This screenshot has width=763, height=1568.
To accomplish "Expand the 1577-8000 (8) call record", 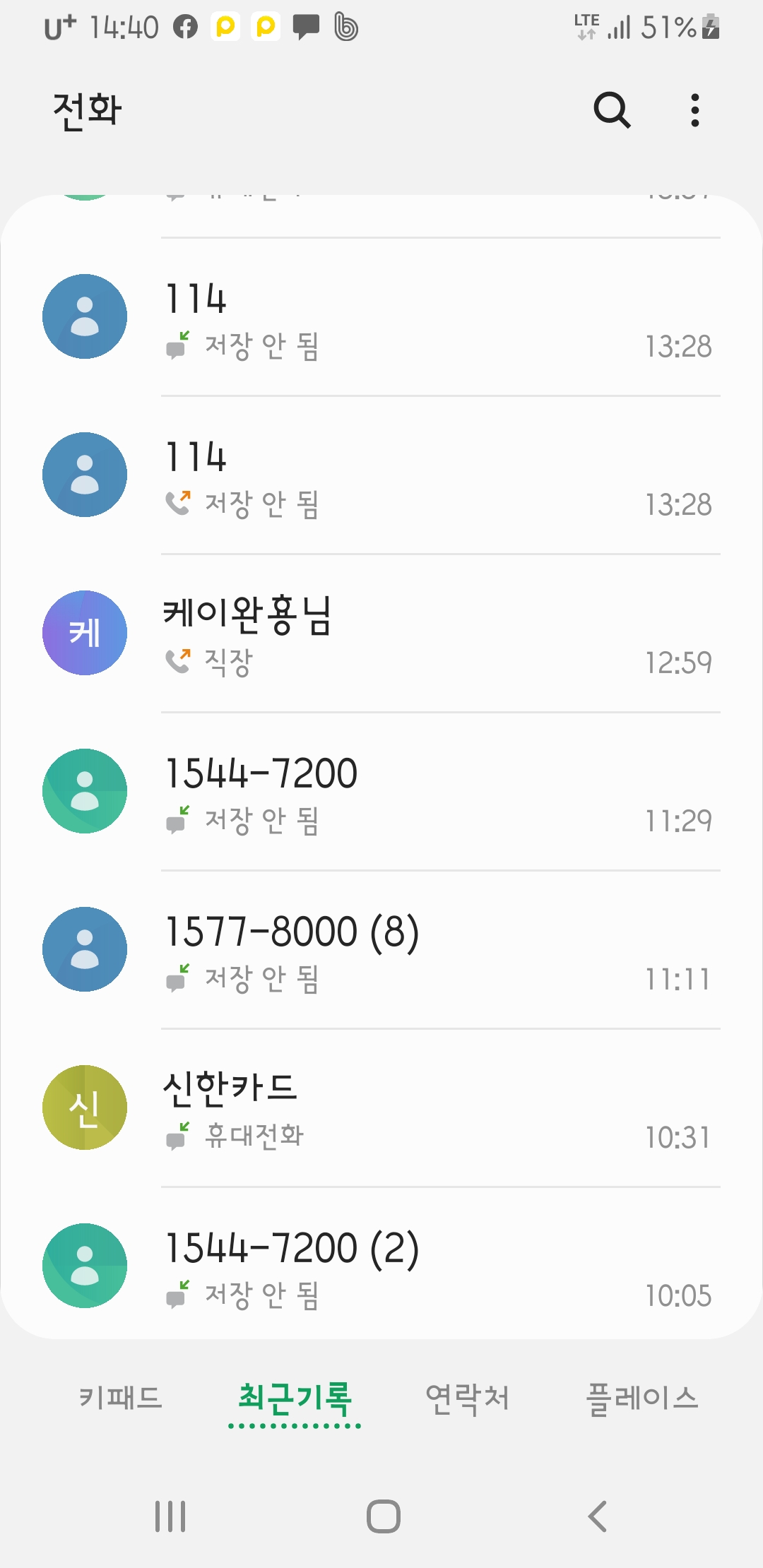I will pyautogui.click(x=424, y=950).
